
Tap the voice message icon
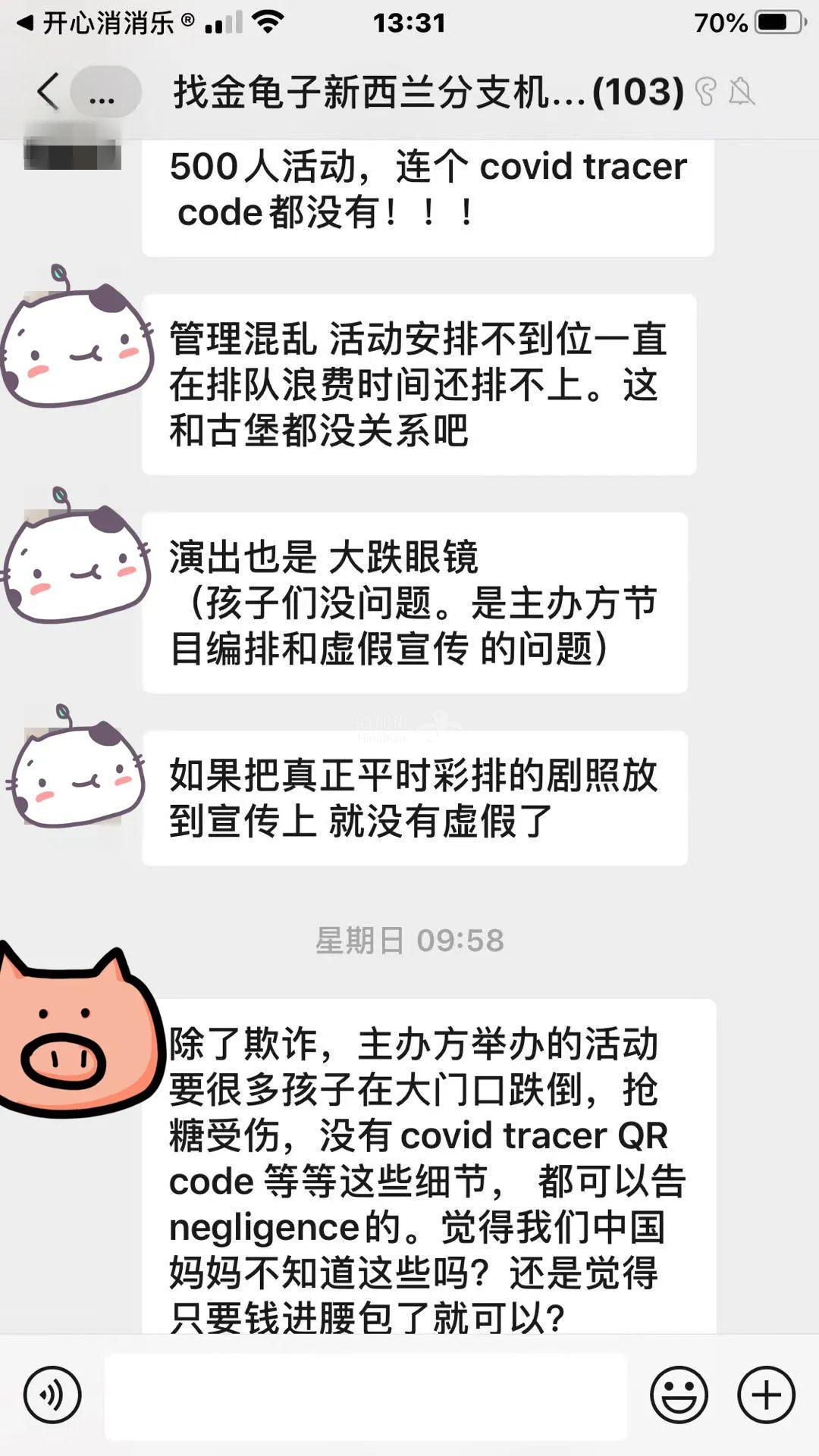[x=52, y=1395]
